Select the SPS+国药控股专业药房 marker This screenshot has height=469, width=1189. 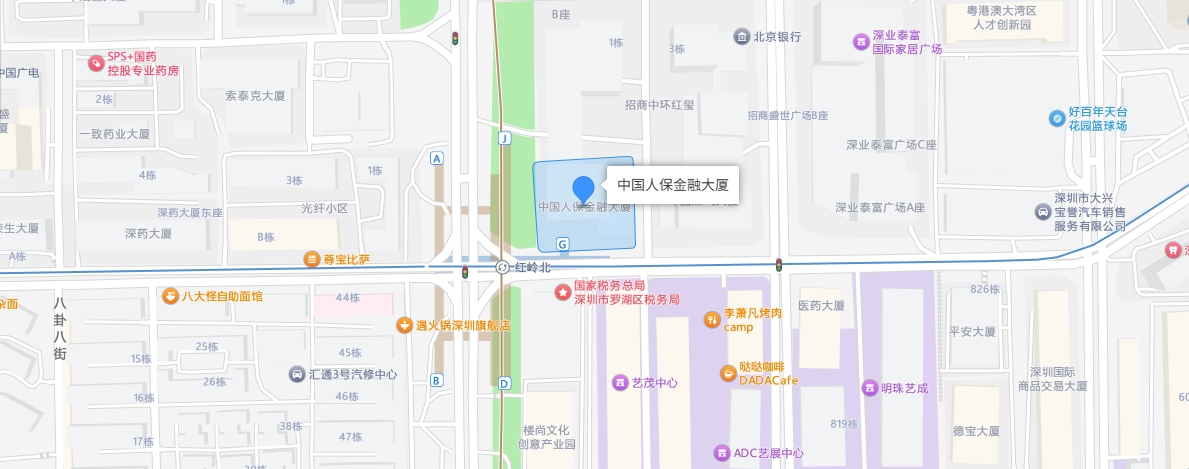pyautogui.click(x=96, y=64)
